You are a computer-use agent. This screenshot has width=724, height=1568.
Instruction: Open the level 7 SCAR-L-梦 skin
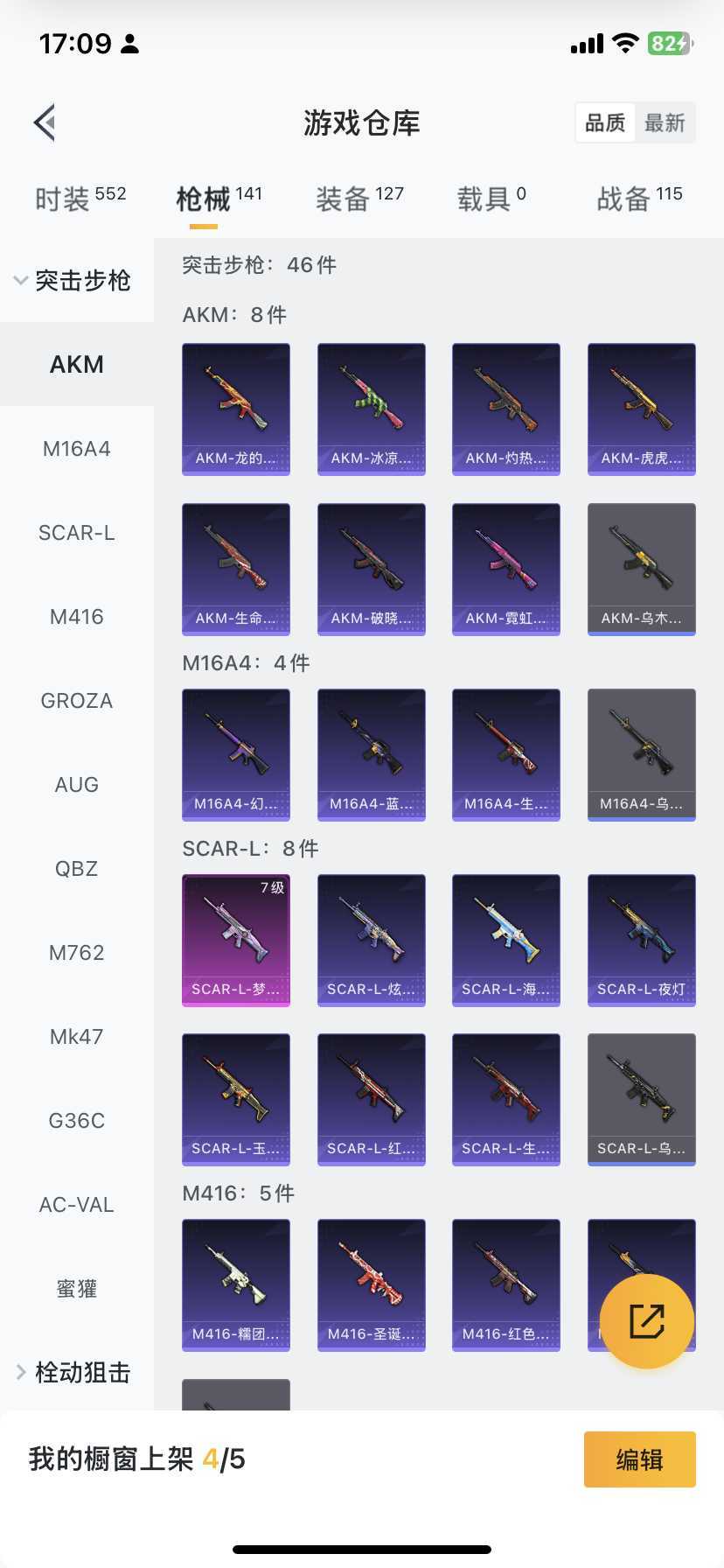pyautogui.click(x=236, y=941)
